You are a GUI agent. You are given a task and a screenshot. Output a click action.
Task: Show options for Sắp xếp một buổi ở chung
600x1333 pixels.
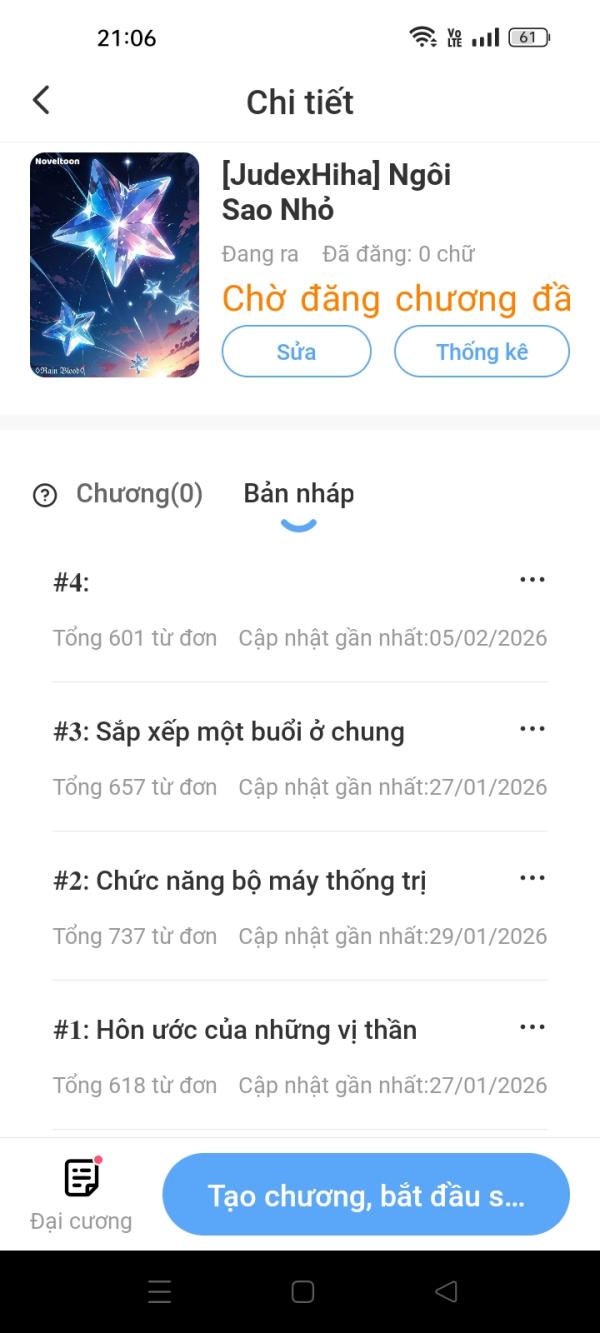[x=532, y=729]
